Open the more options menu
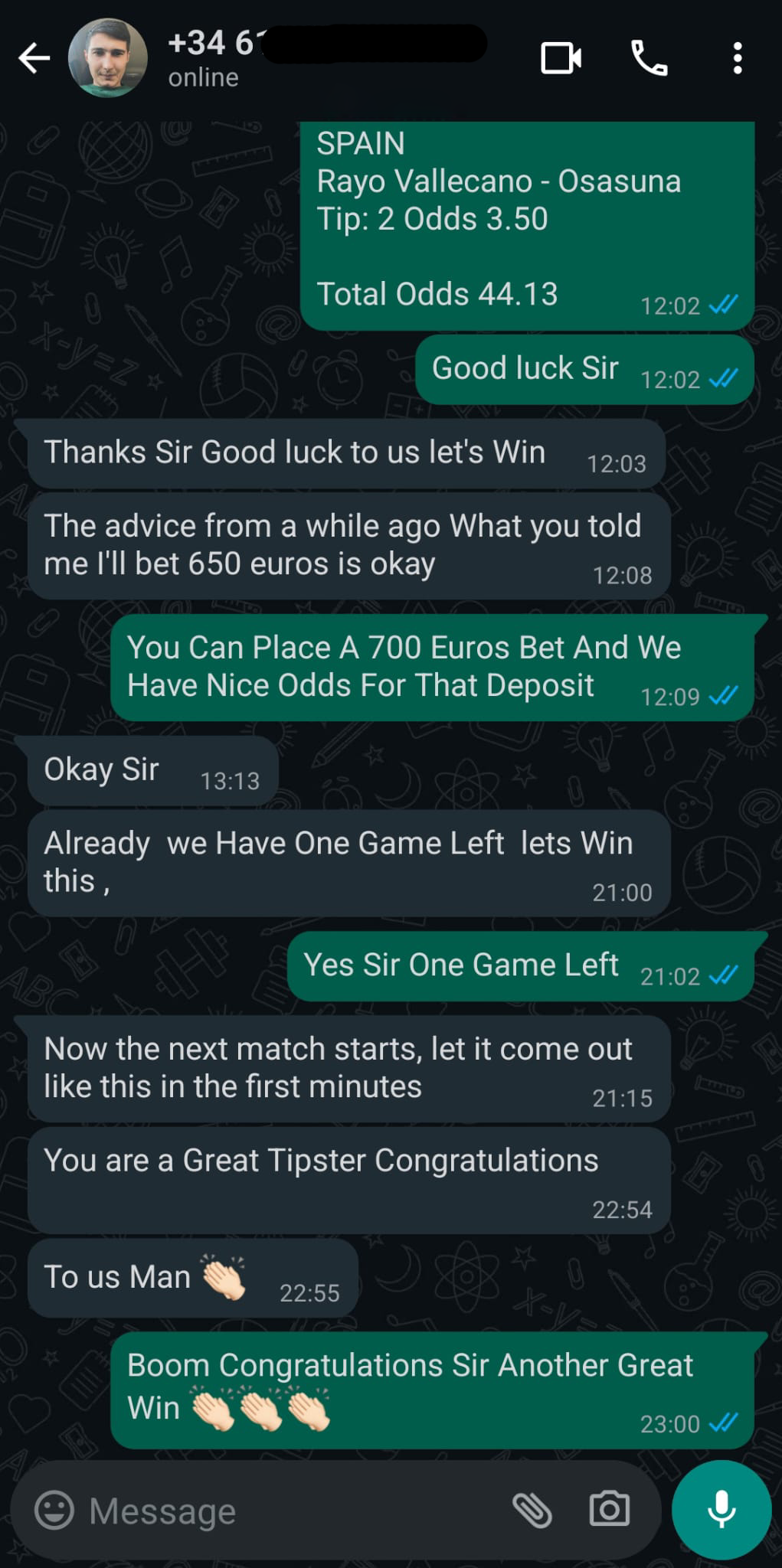This screenshot has height=1568, width=782. (x=737, y=58)
